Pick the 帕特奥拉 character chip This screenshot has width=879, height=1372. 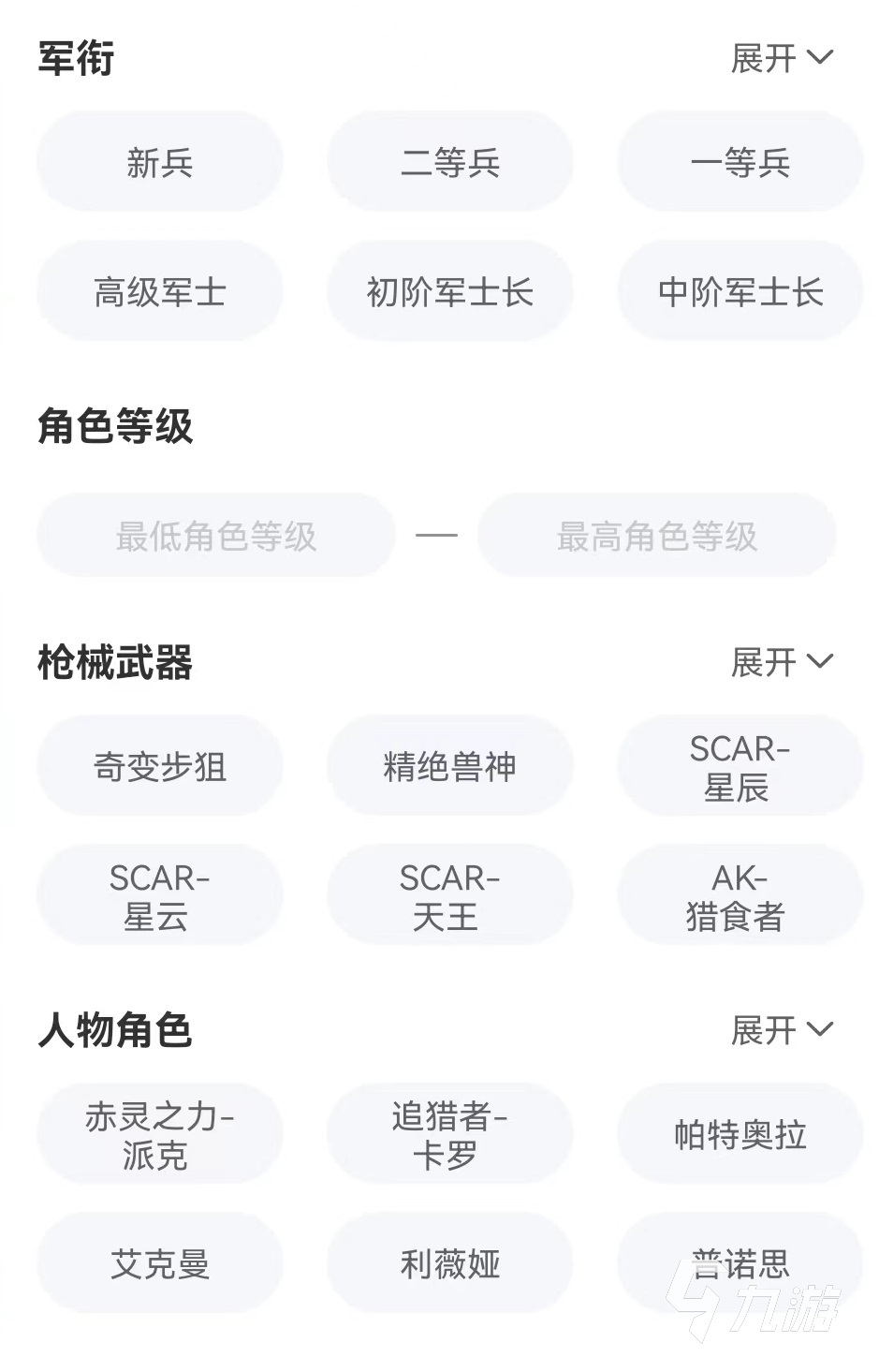point(740,1134)
